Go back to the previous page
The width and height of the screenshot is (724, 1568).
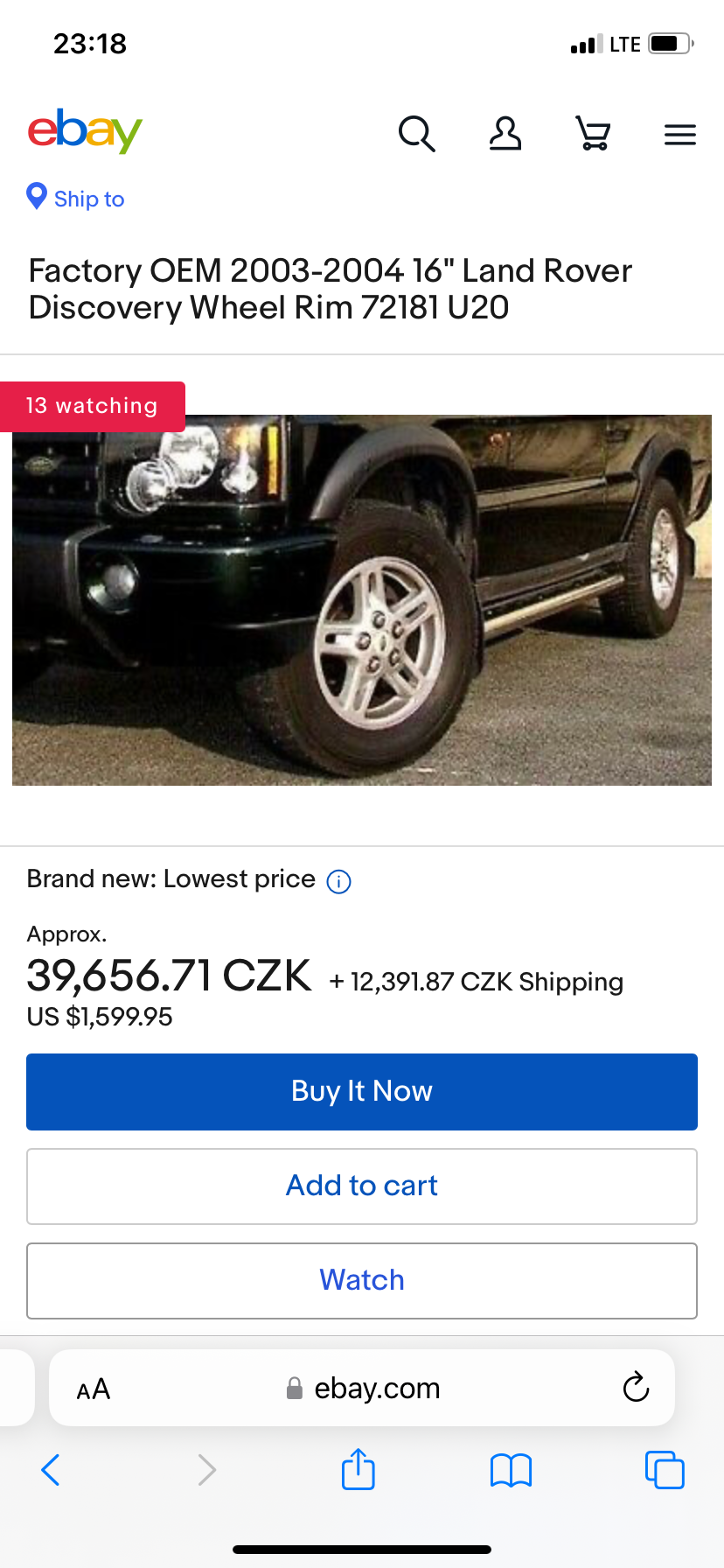pos(51,1470)
